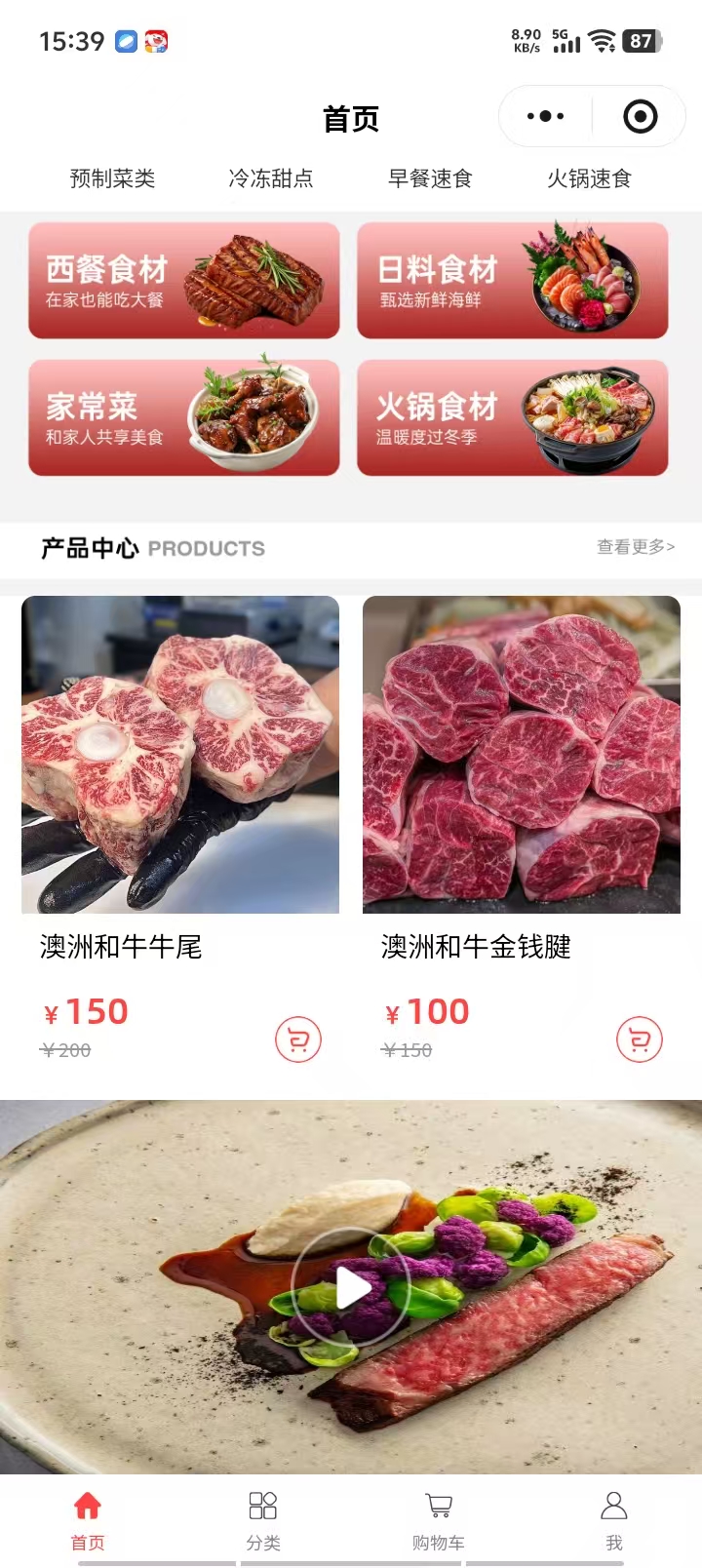702x1568 pixels.
Task: Switch to the 预制菜类 category tab
Action: click(112, 178)
